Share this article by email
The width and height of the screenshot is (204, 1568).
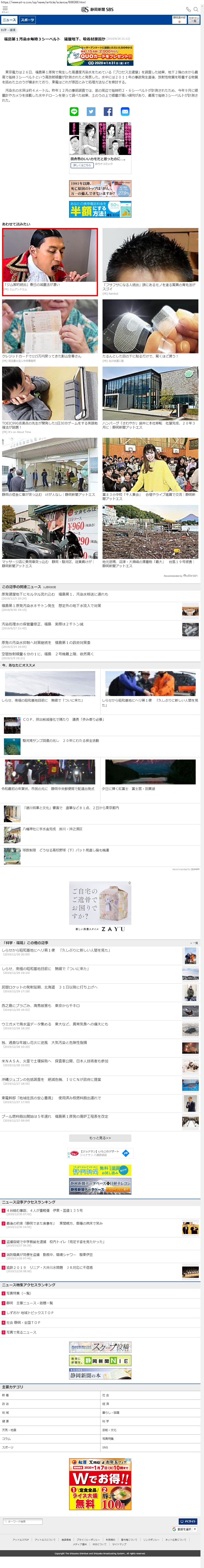pos(125,111)
